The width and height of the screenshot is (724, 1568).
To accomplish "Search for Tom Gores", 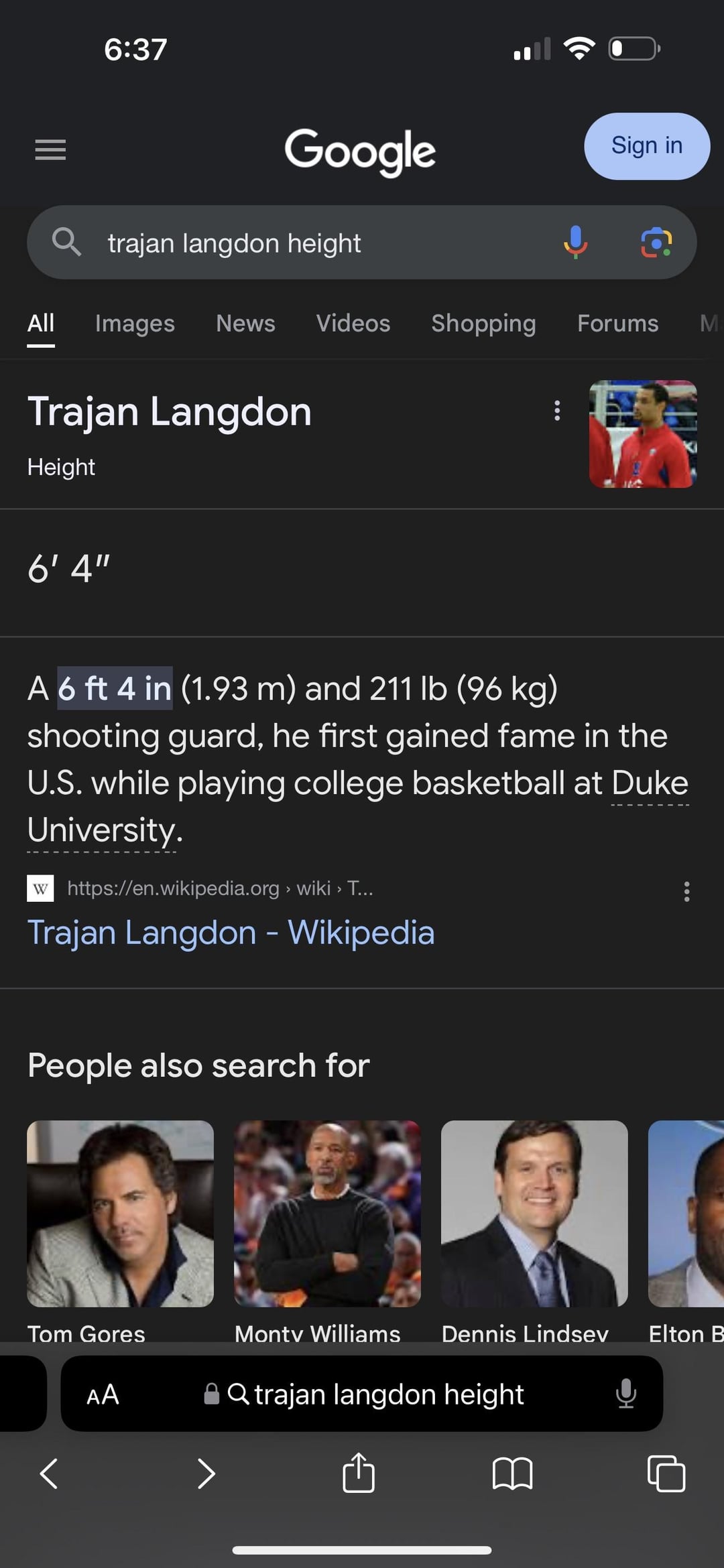I will (121, 1214).
